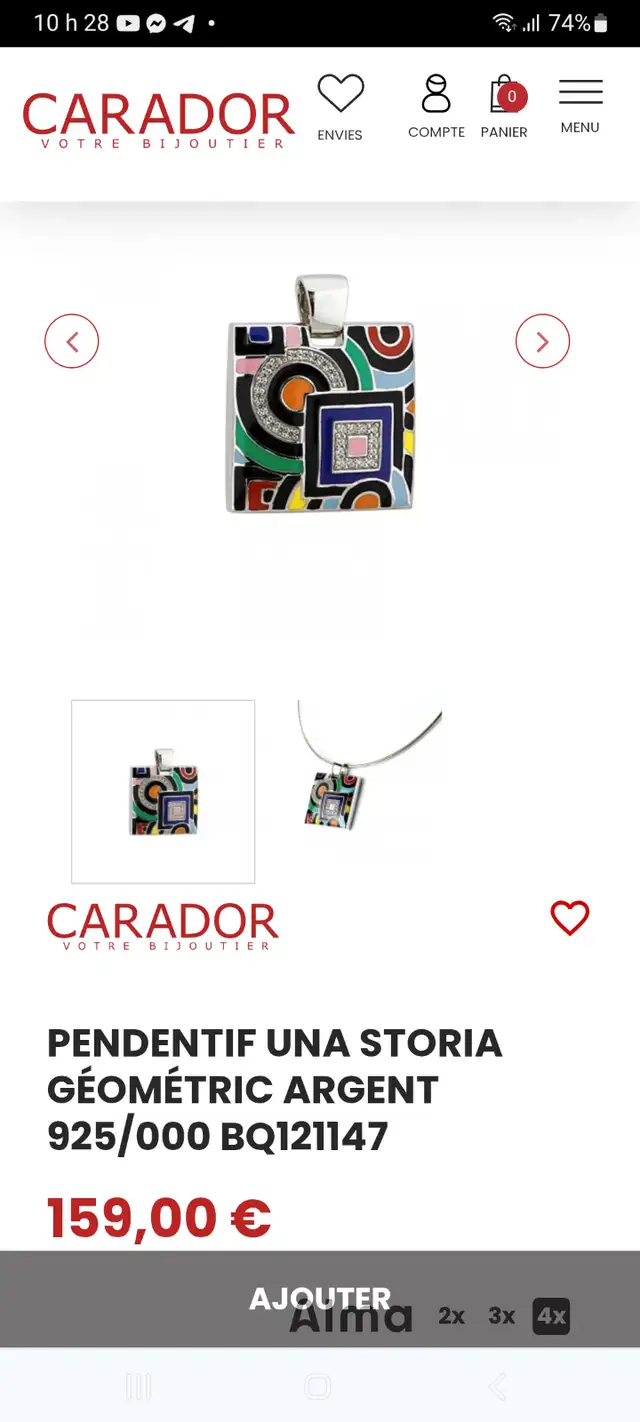Open the hamburger Menu
Image resolution: width=640 pixels, height=1422 pixels.
coord(580,106)
